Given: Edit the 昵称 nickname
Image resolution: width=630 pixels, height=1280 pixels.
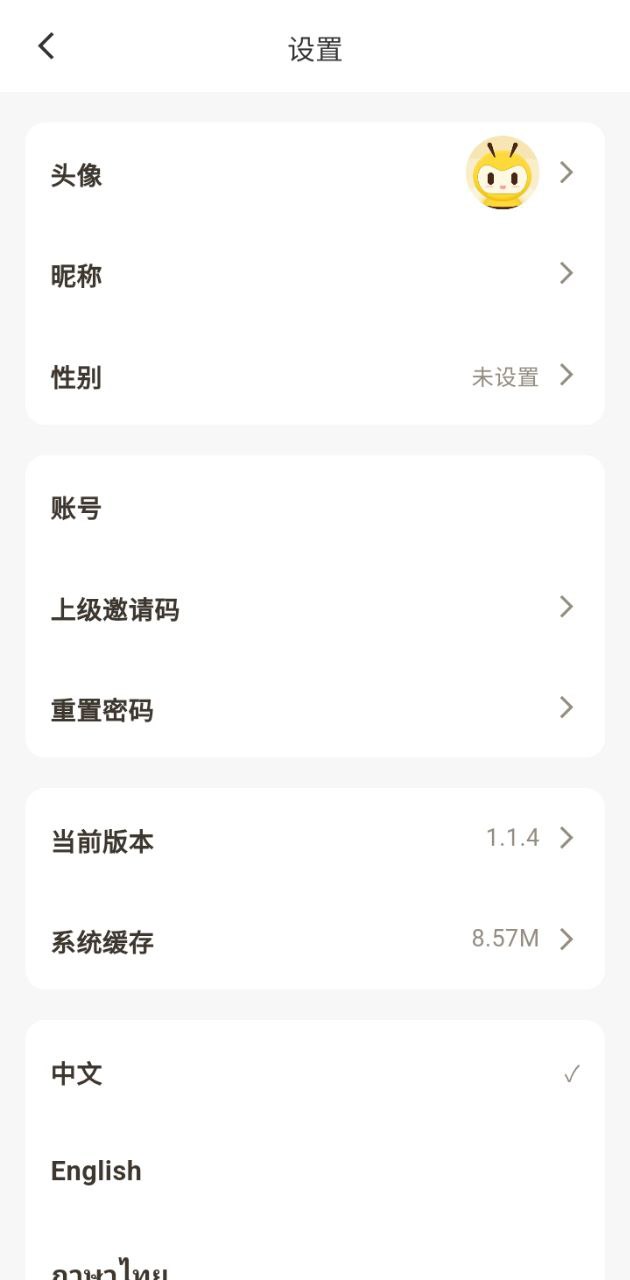Looking at the screenshot, I should coord(315,275).
